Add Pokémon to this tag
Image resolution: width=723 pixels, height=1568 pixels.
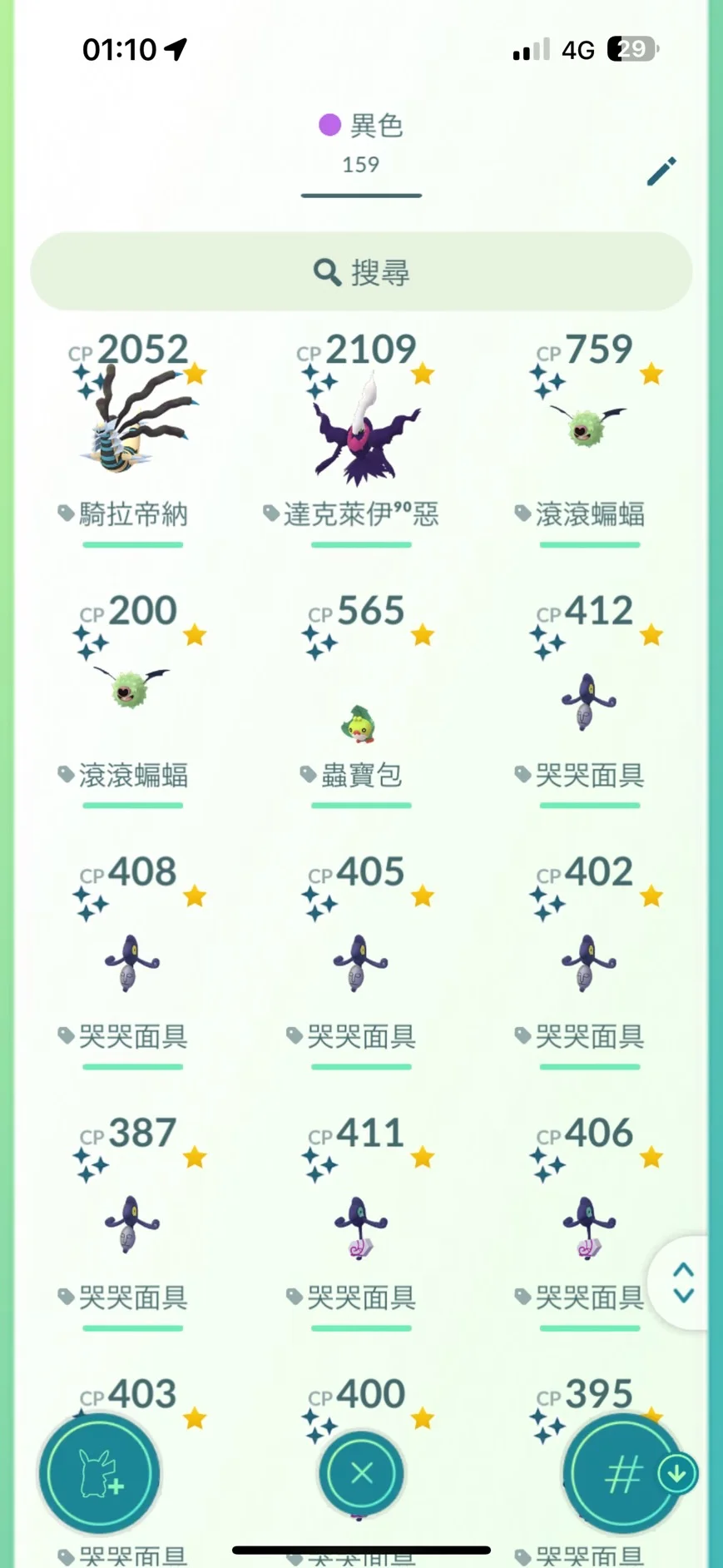coord(100,1473)
